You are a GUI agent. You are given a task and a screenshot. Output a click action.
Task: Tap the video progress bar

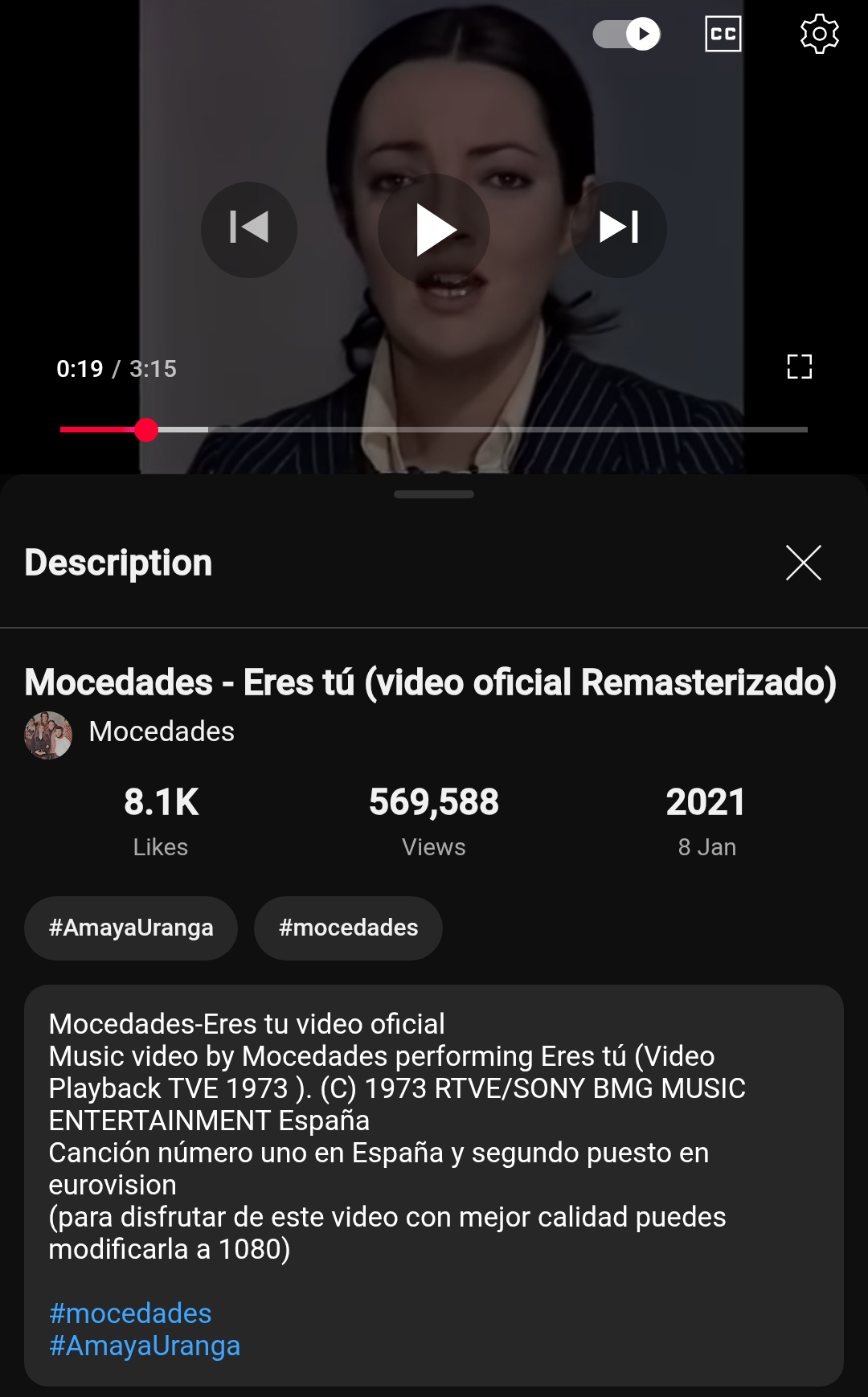(434, 430)
